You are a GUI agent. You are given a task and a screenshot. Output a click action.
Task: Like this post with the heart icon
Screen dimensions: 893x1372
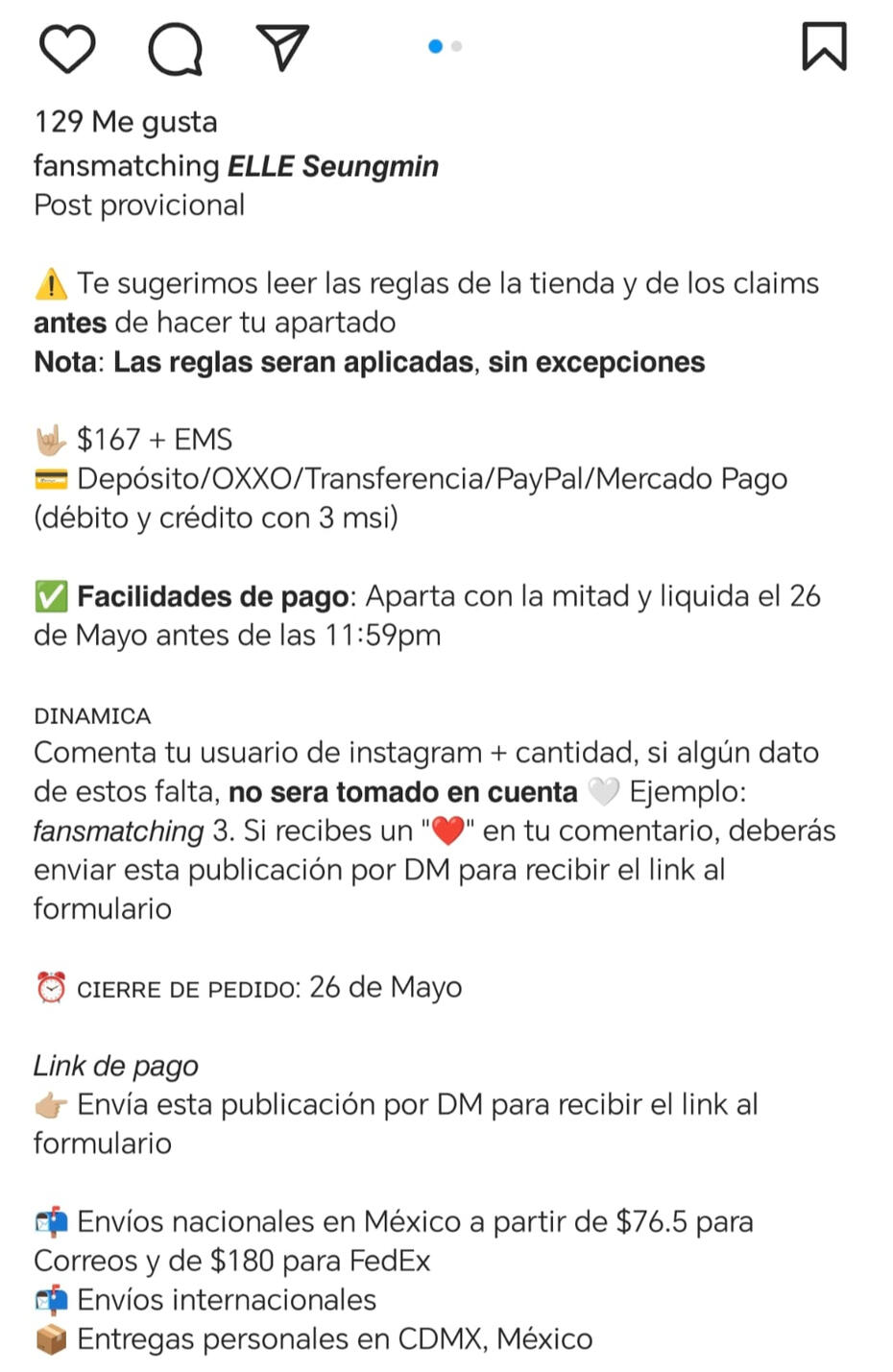coord(67,48)
